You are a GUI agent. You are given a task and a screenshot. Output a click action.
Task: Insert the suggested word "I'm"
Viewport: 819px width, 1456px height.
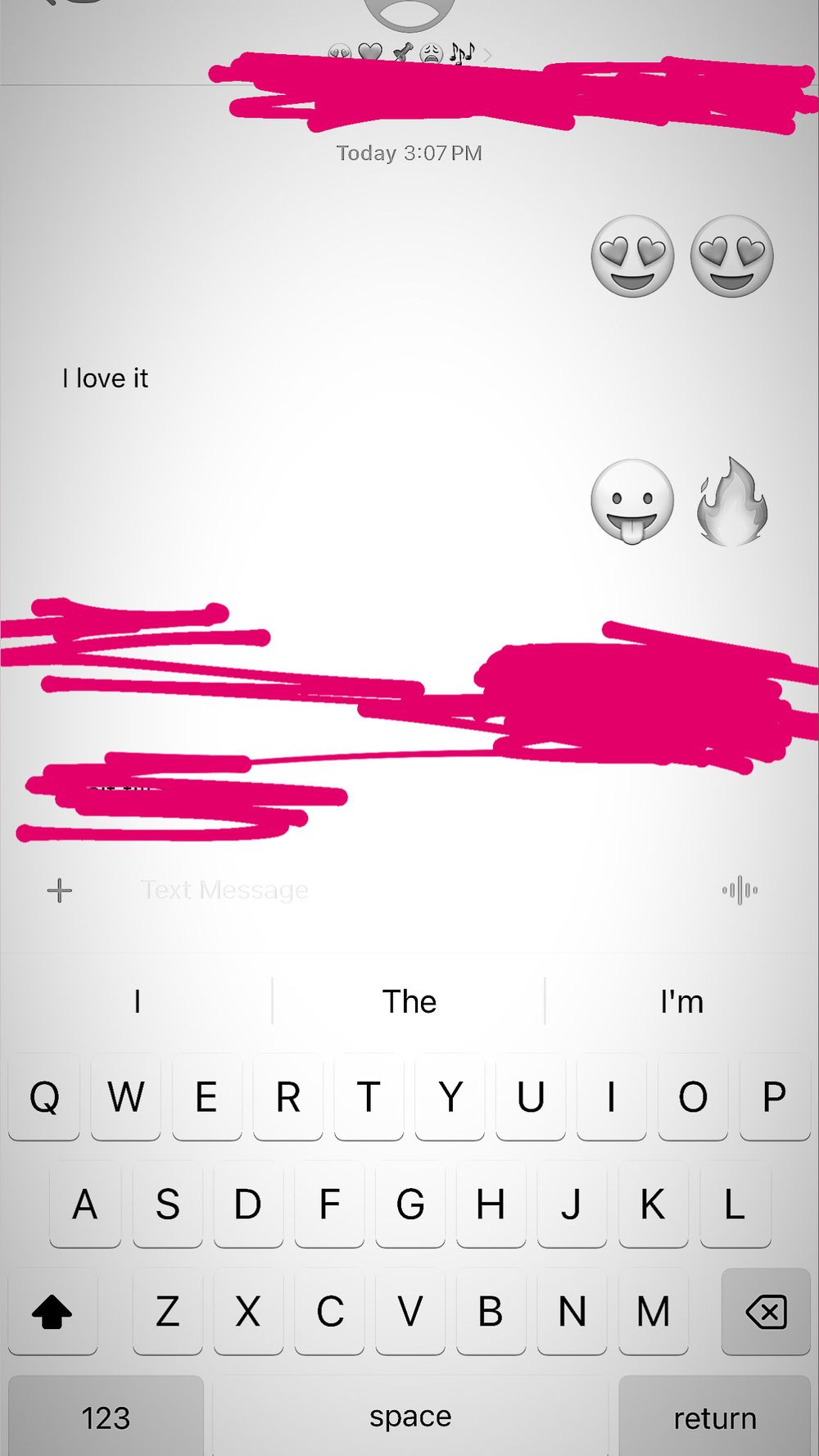(x=681, y=1001)
